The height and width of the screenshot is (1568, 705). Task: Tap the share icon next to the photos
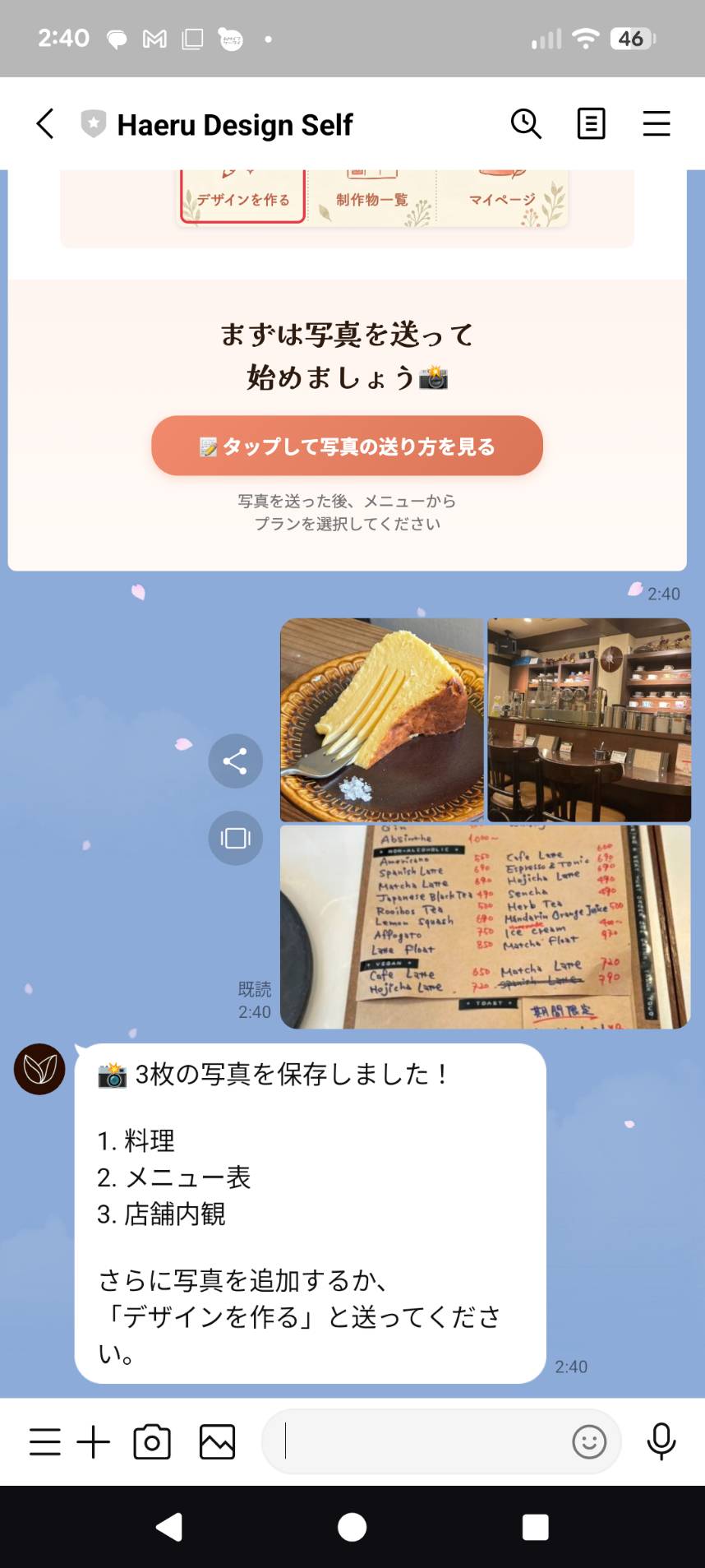235,761
